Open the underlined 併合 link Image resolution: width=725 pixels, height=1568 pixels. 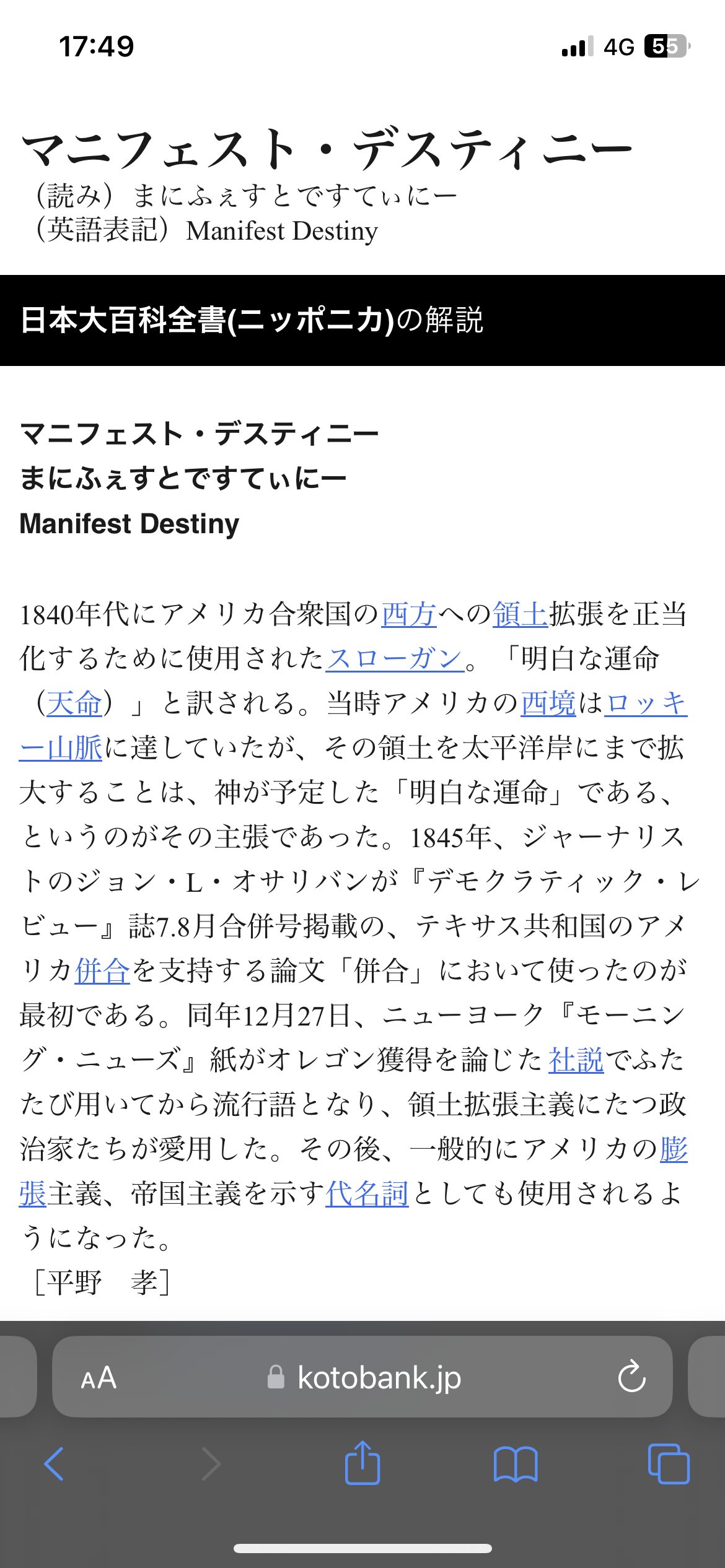(102, 970)
